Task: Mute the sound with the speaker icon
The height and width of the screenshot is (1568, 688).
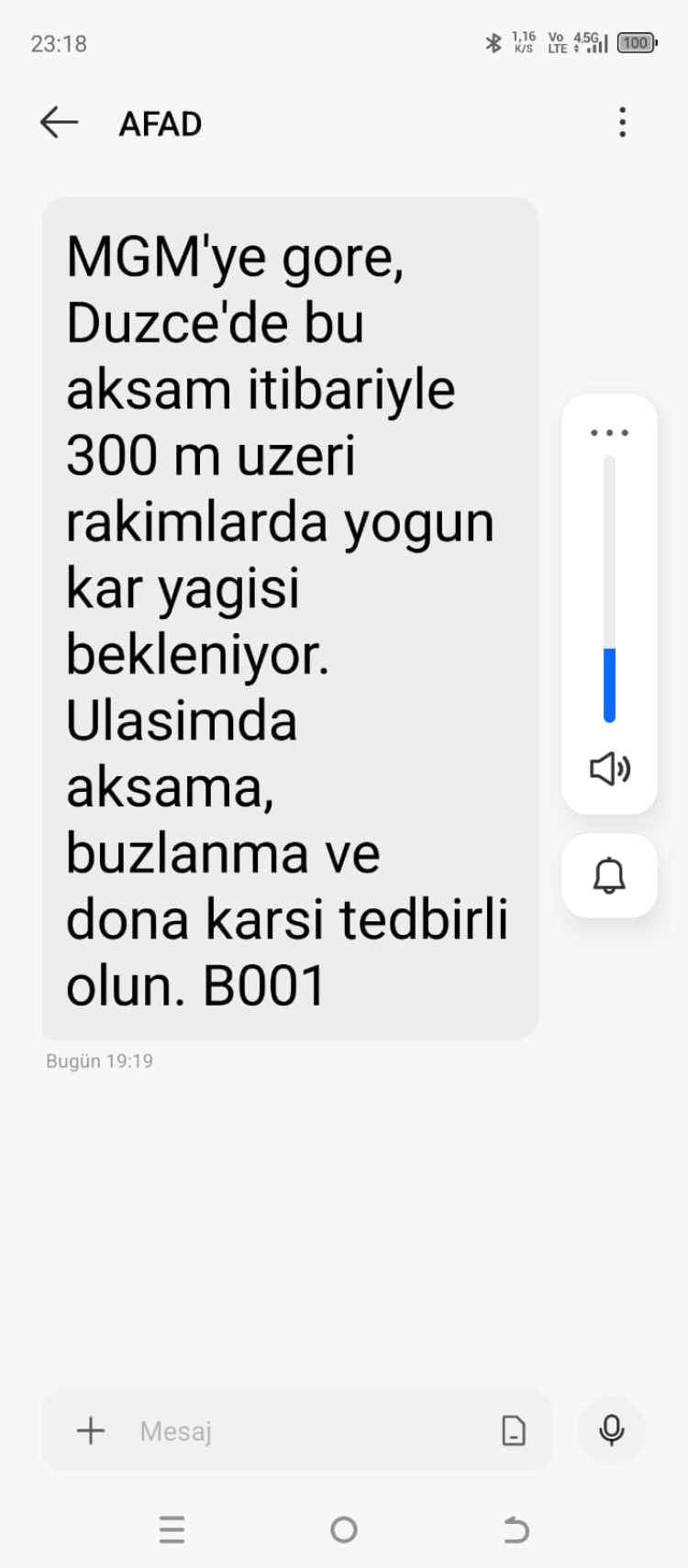Action: [x=609, y=769]
